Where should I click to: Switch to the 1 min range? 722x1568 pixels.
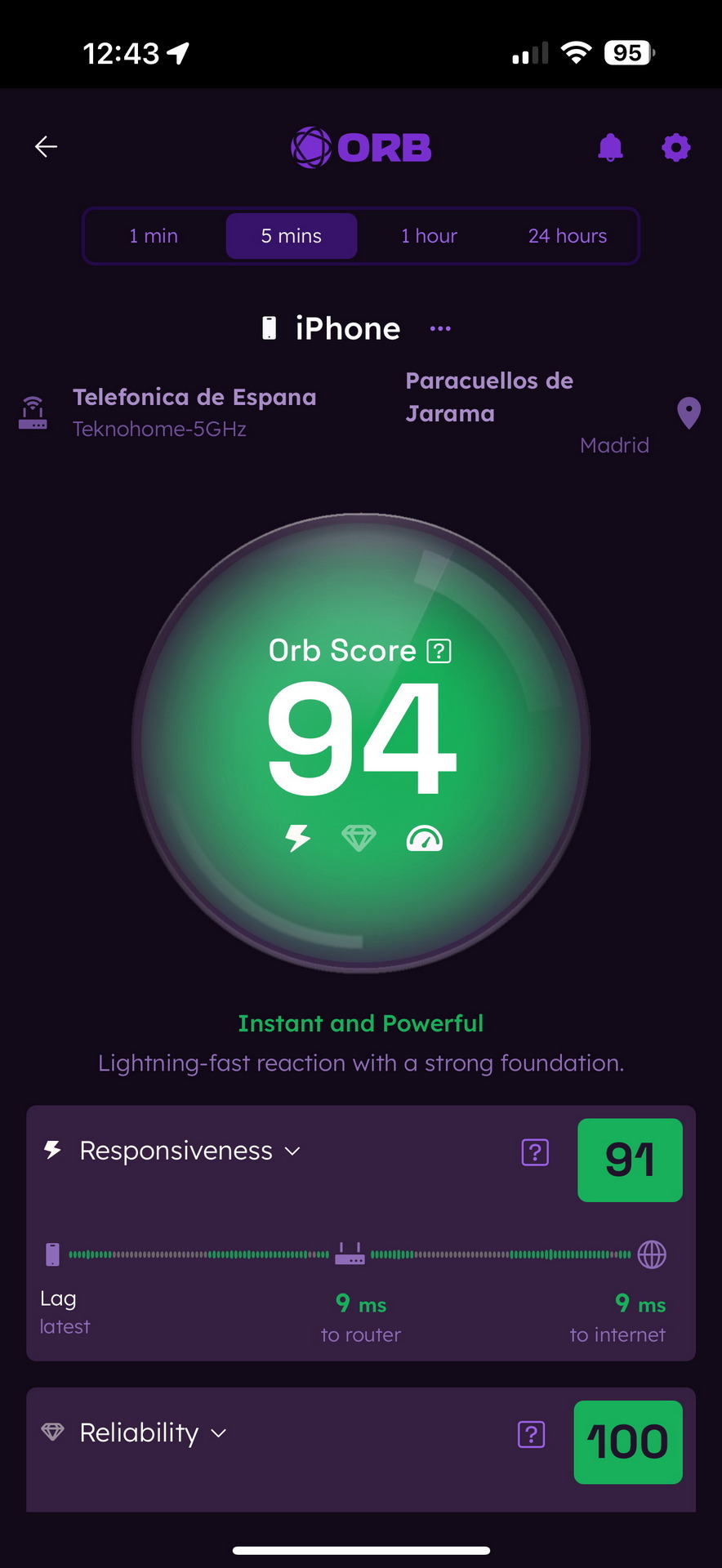154,236
